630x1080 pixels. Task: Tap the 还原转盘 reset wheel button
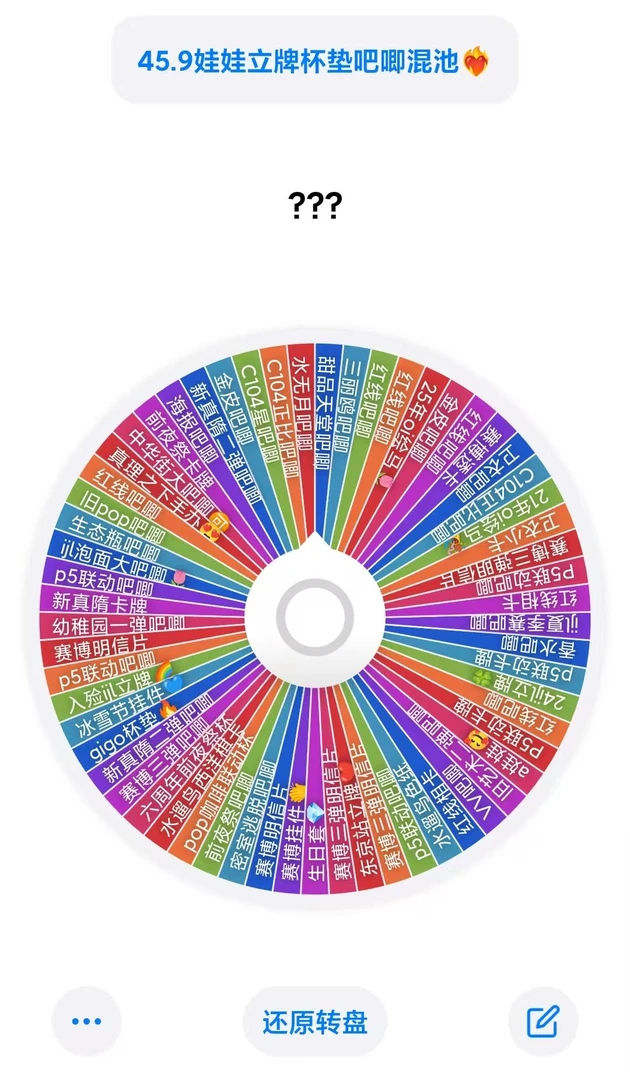pyautogui.click(x=315, y=1022)
